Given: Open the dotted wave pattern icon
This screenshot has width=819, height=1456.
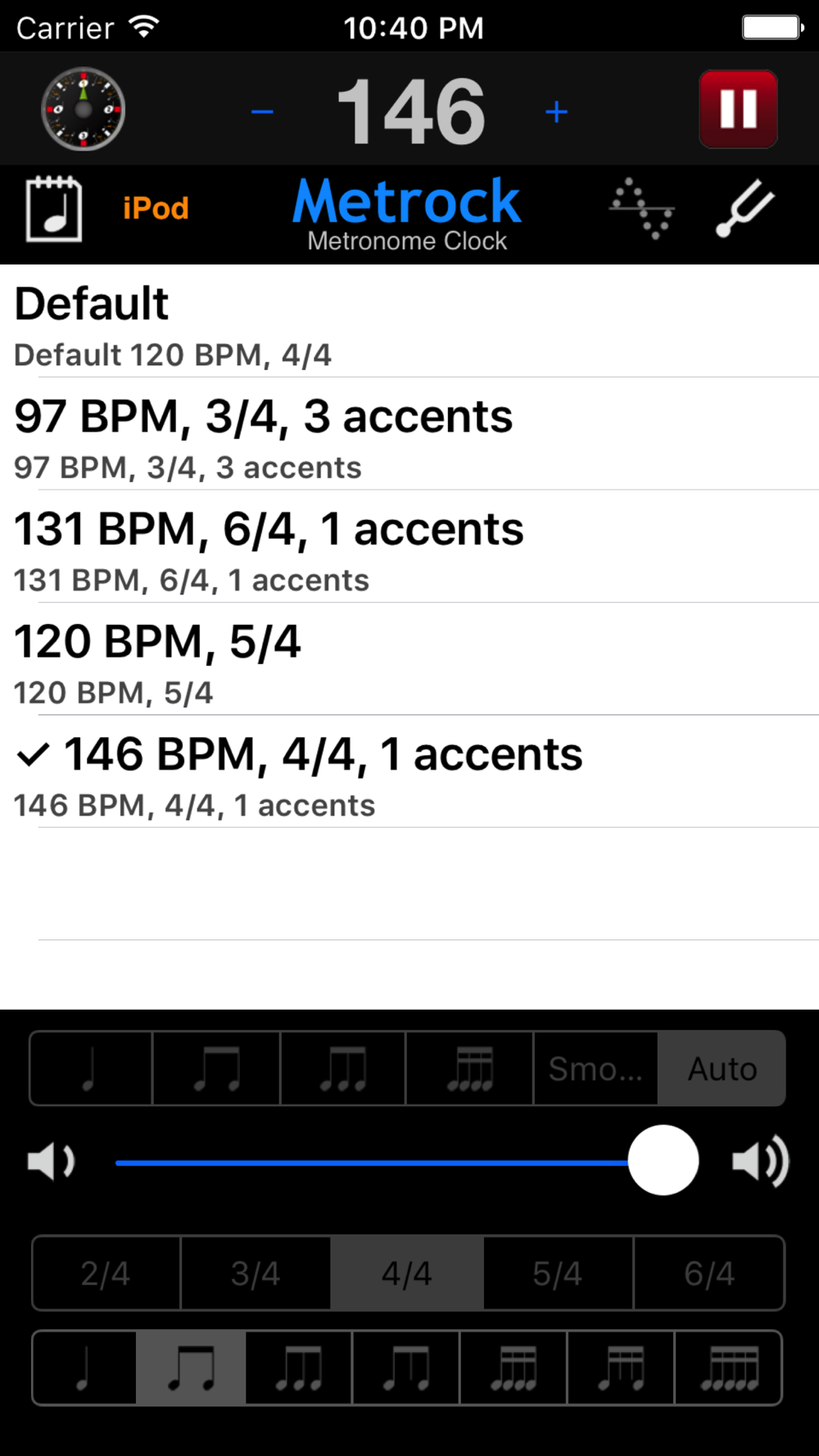Looking at the screenshot, I should click(642, 208).
